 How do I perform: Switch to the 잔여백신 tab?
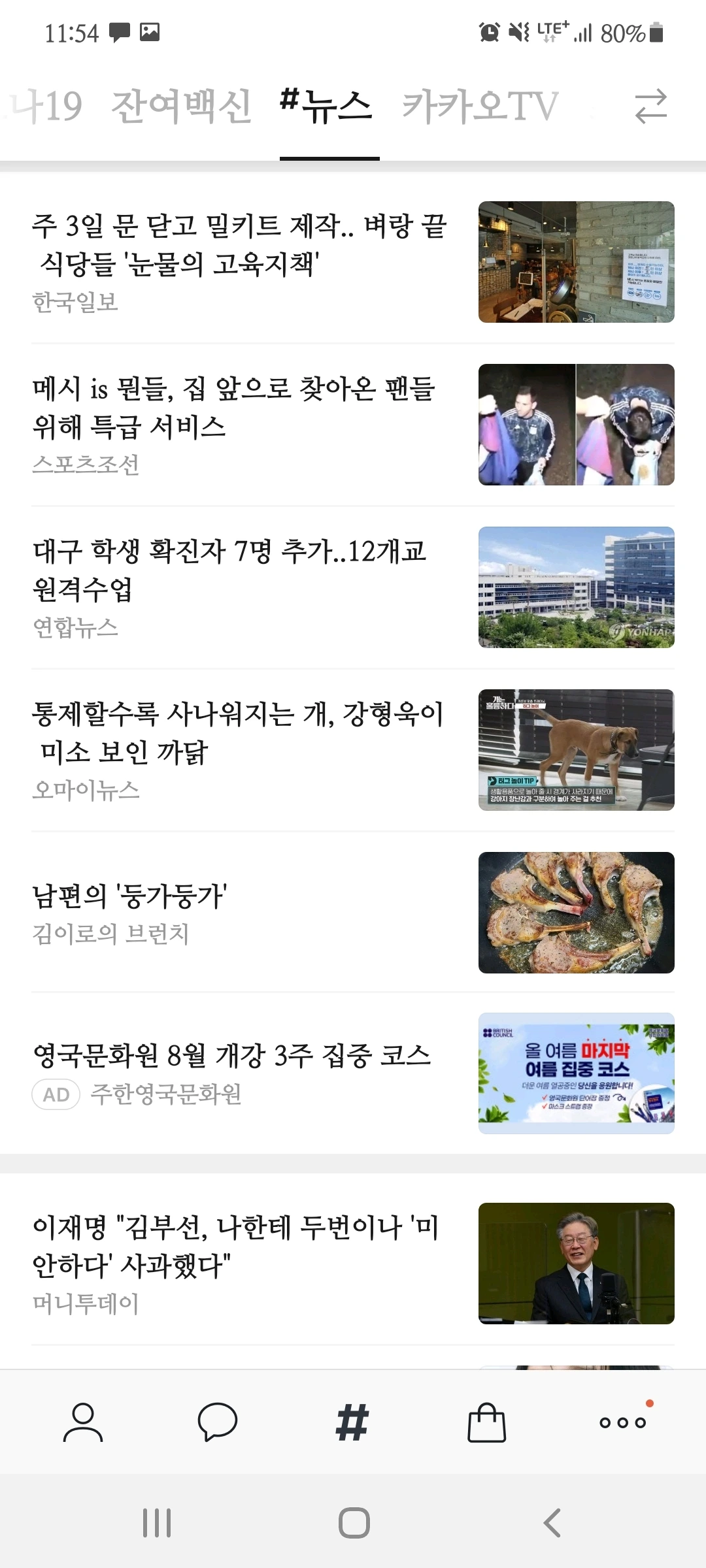click(x=181, y=106)
